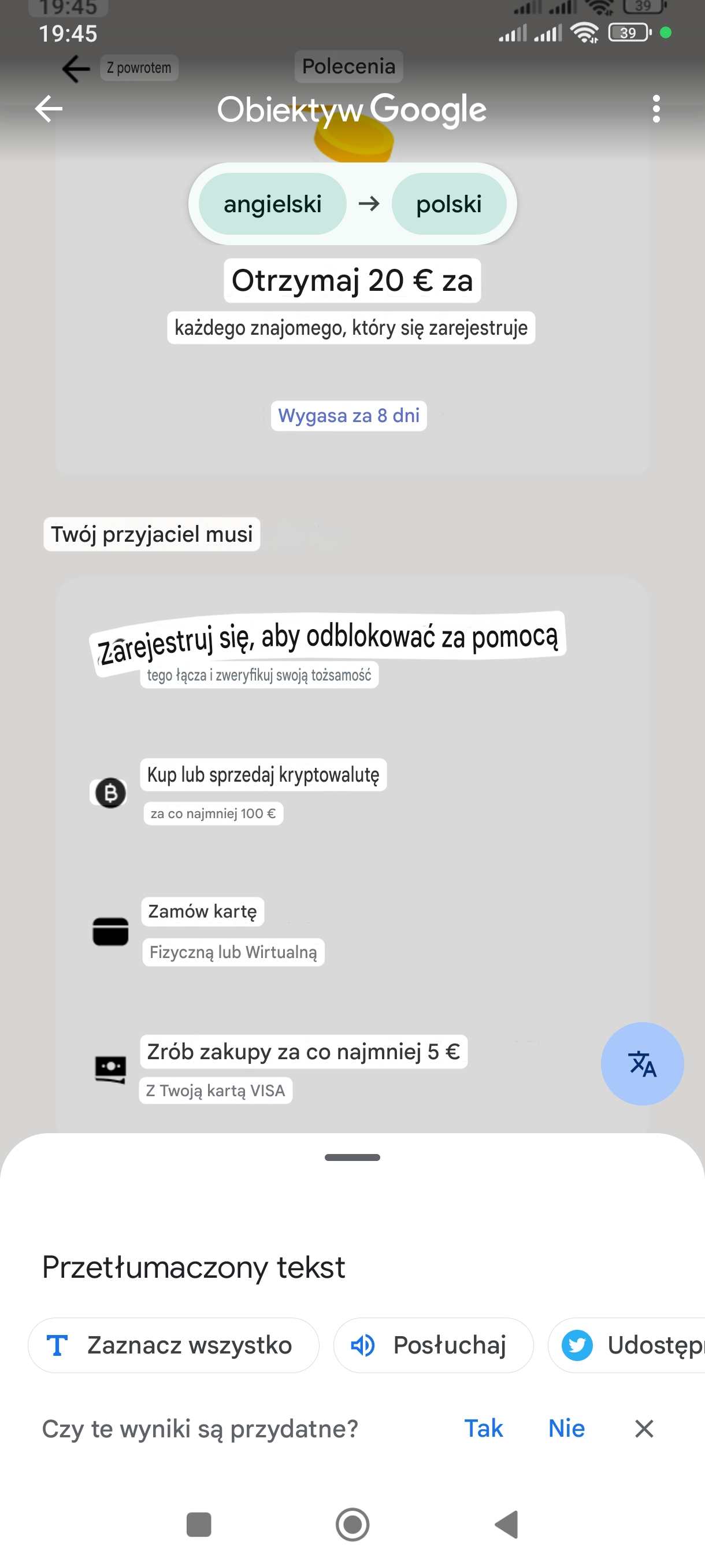Image resolution: width=705 pixels, height=1568 pixels.
Task: Answer Nie to results feedback
Action: pyautogui.click(x=566, y=1428)
